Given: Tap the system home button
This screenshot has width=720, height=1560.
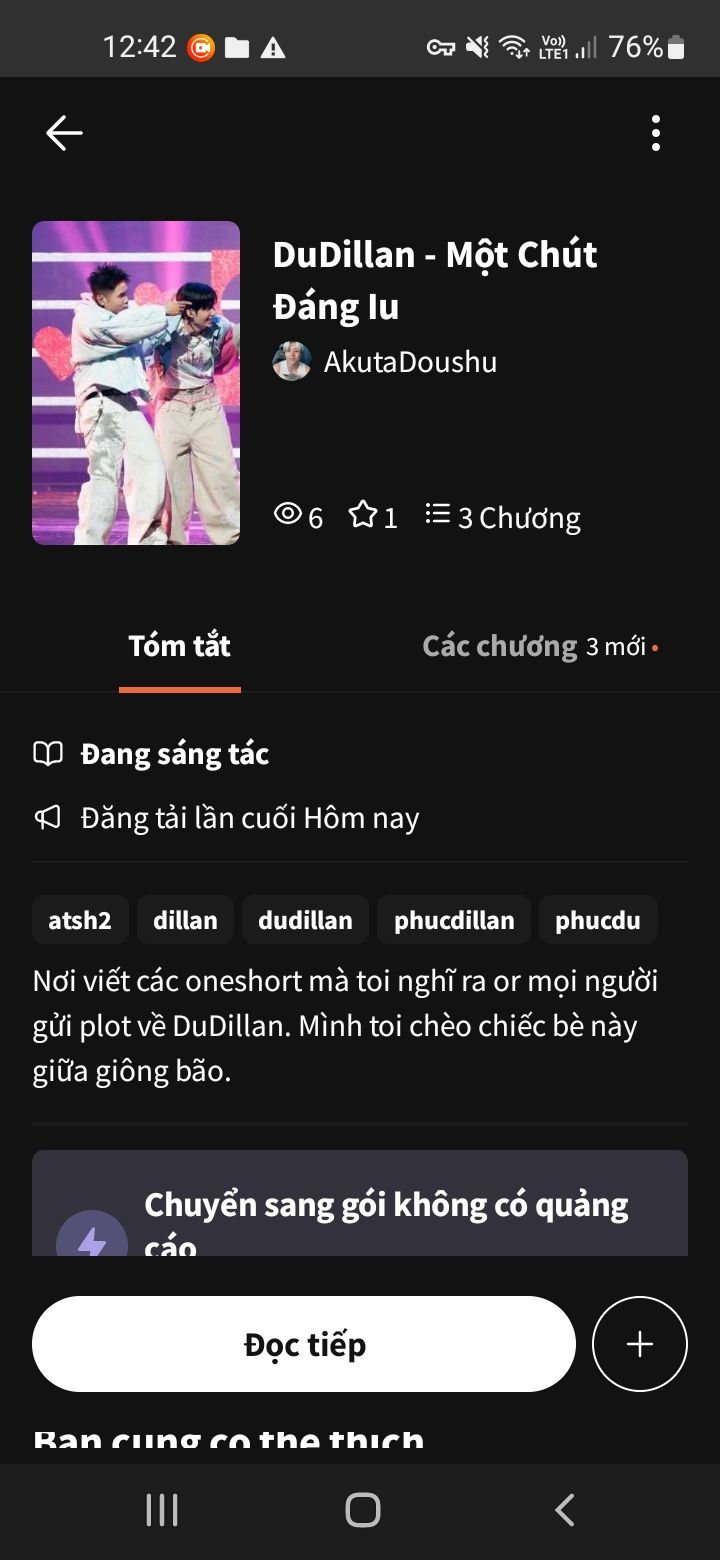Looking at the screenshot, I should point(362,1510).
